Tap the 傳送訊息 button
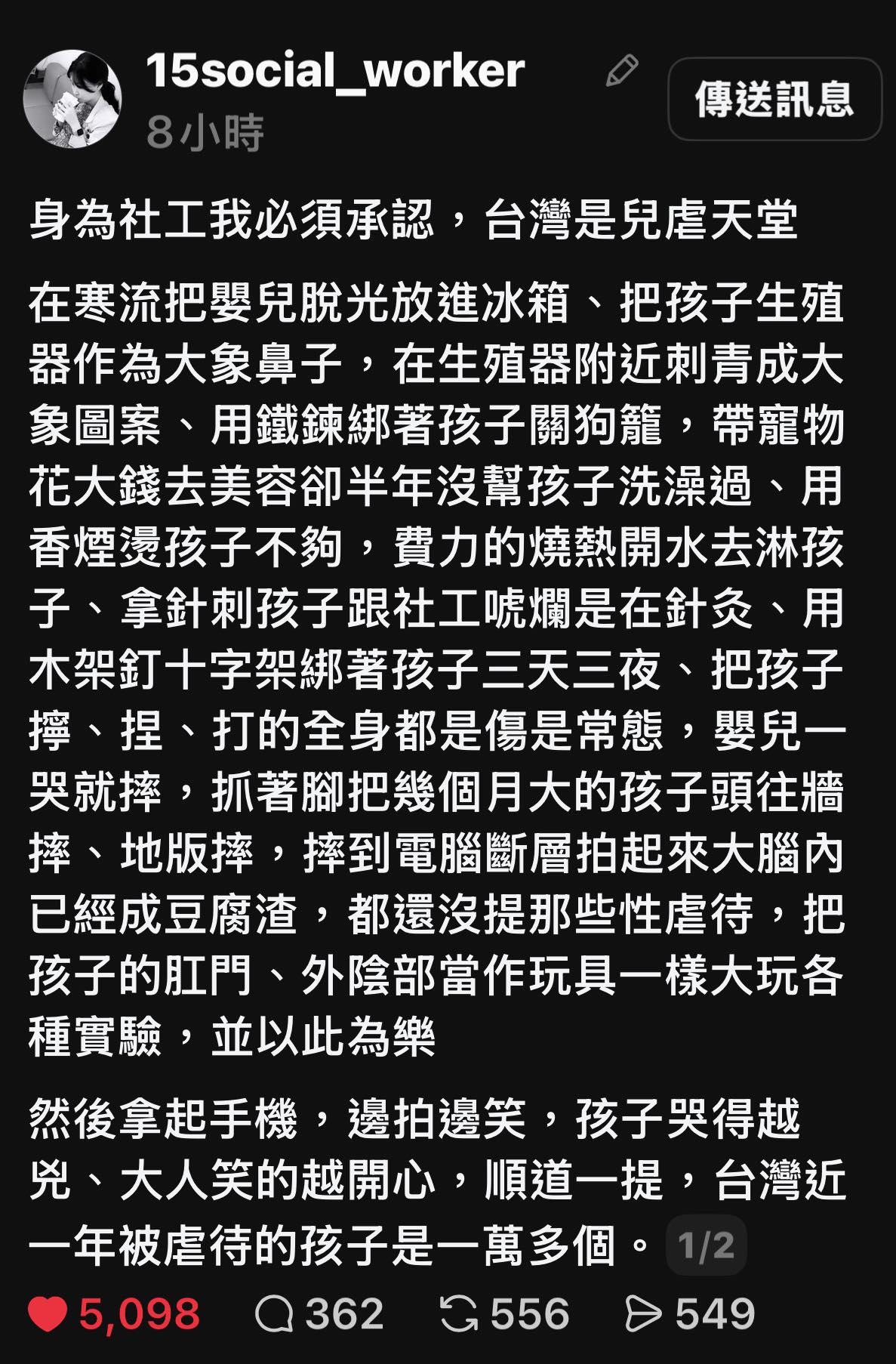Viewport: 896px width, 1364px height. pyautogui.click(x=774, y=99)
